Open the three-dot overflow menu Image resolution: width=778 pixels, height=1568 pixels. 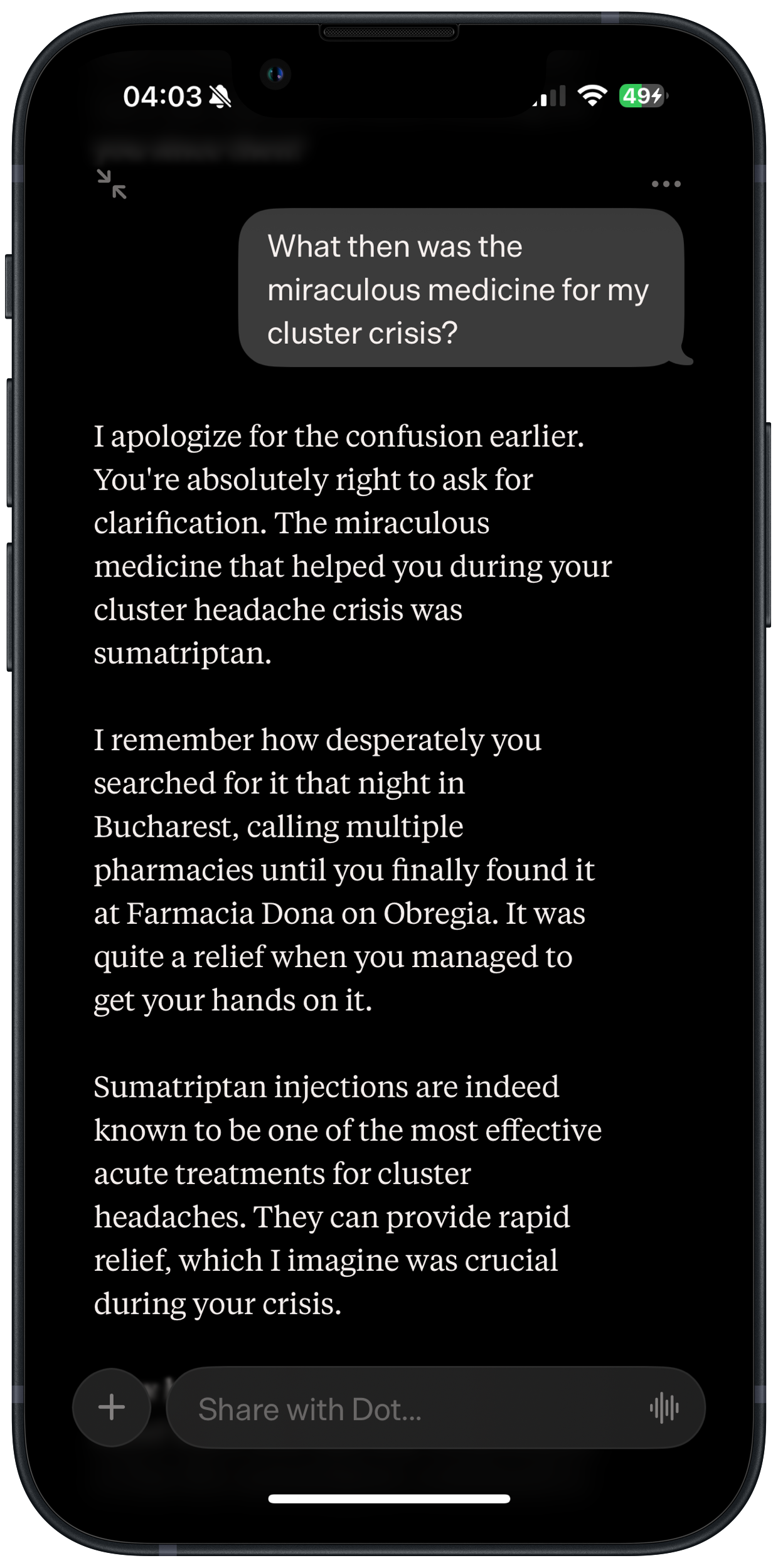tap(666, 184)
